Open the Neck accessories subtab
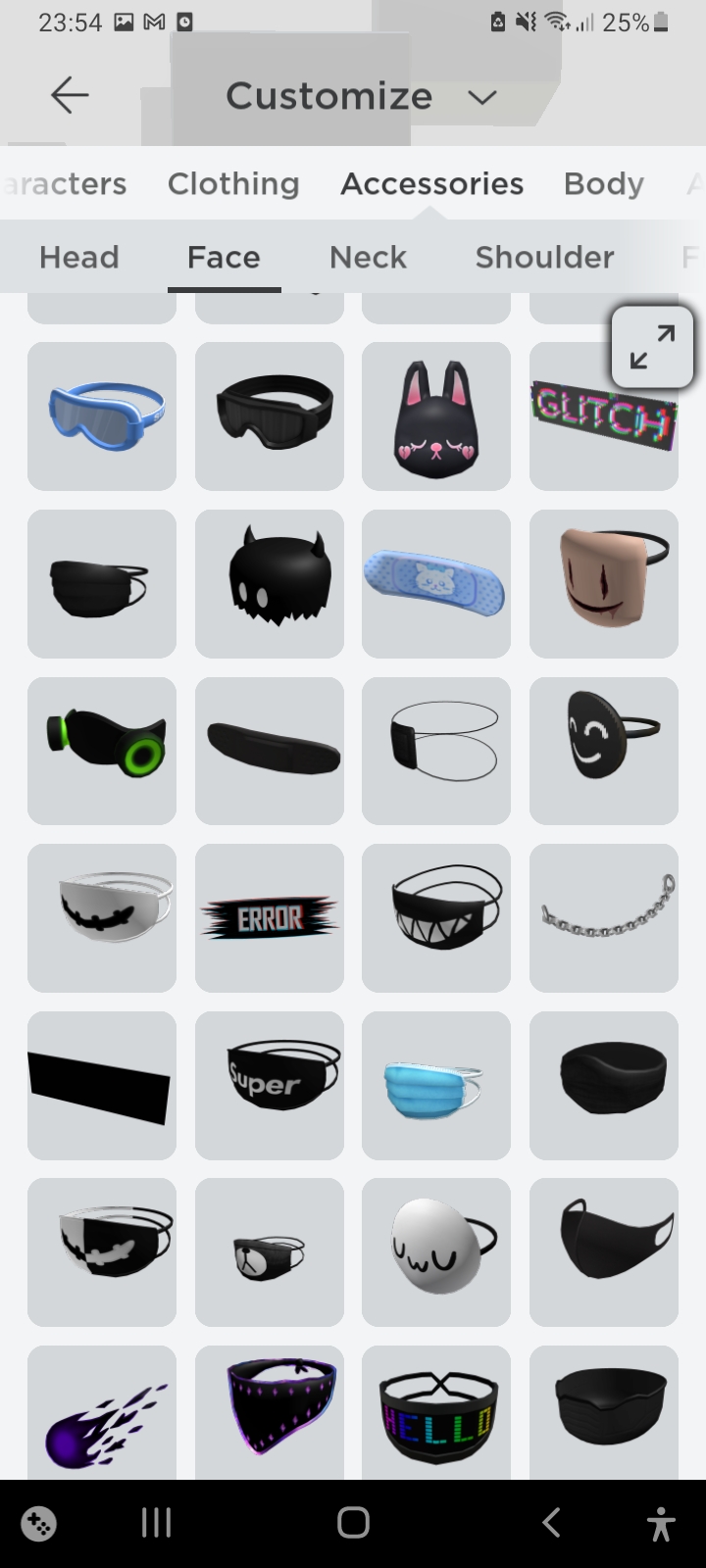 click(x=368, y=257)
